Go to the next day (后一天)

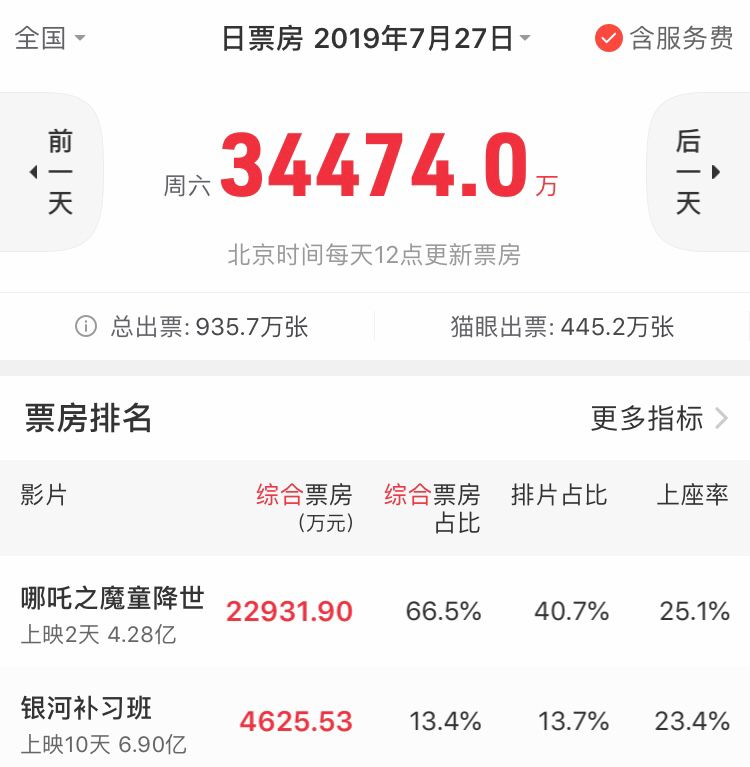(695, 172)
